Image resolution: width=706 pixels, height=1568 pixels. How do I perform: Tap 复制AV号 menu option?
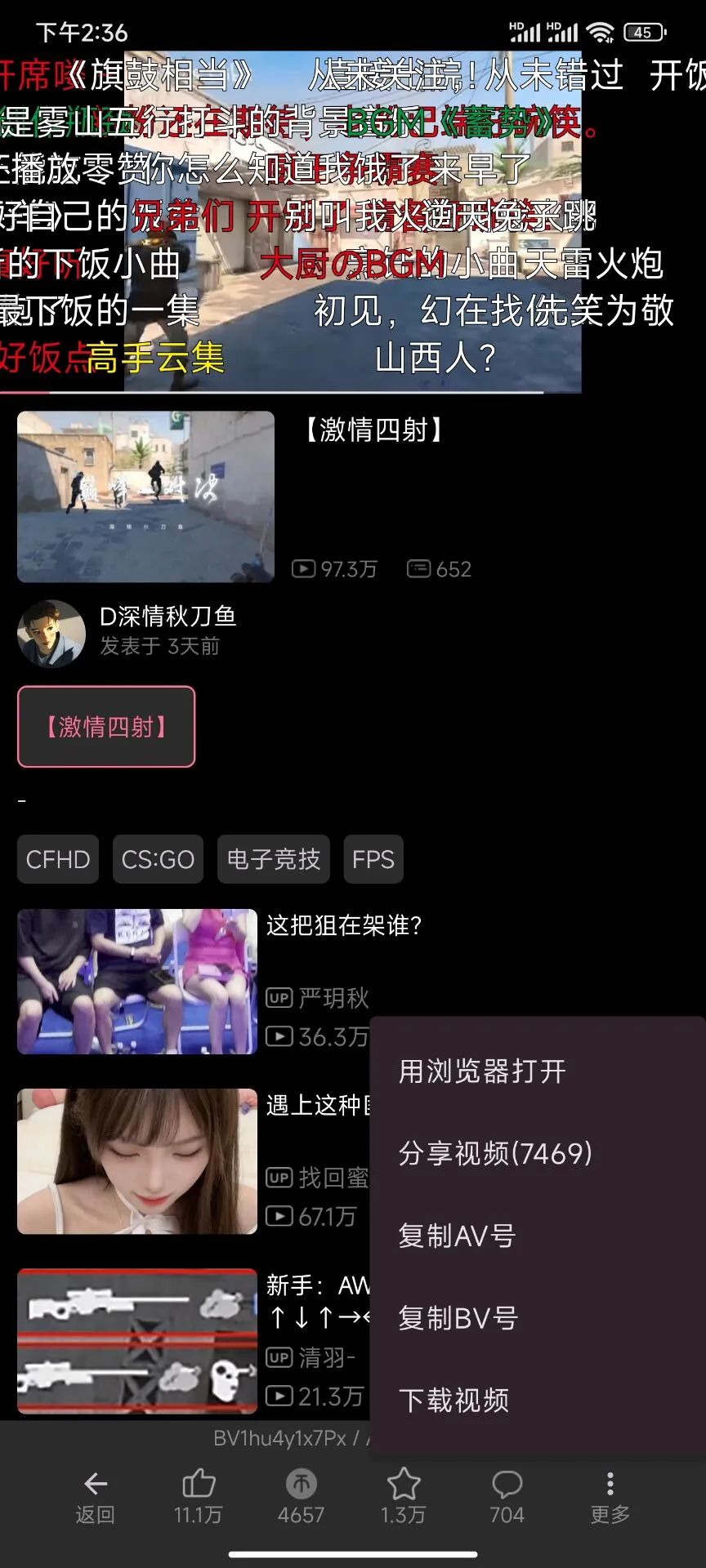[457, 1236]
